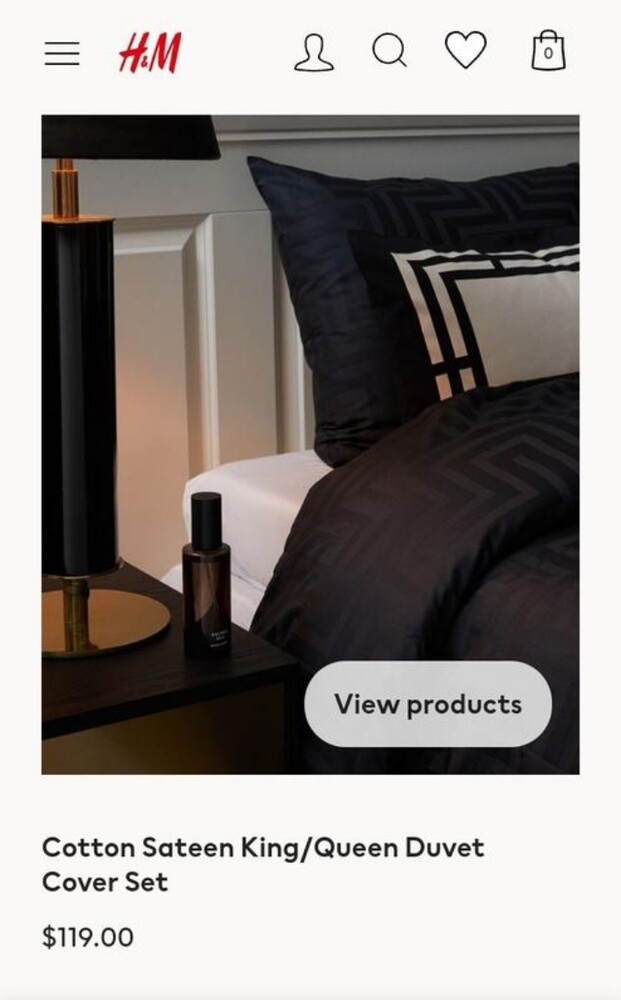
Task: Open the duvet cover set photo
Action: 310,445
